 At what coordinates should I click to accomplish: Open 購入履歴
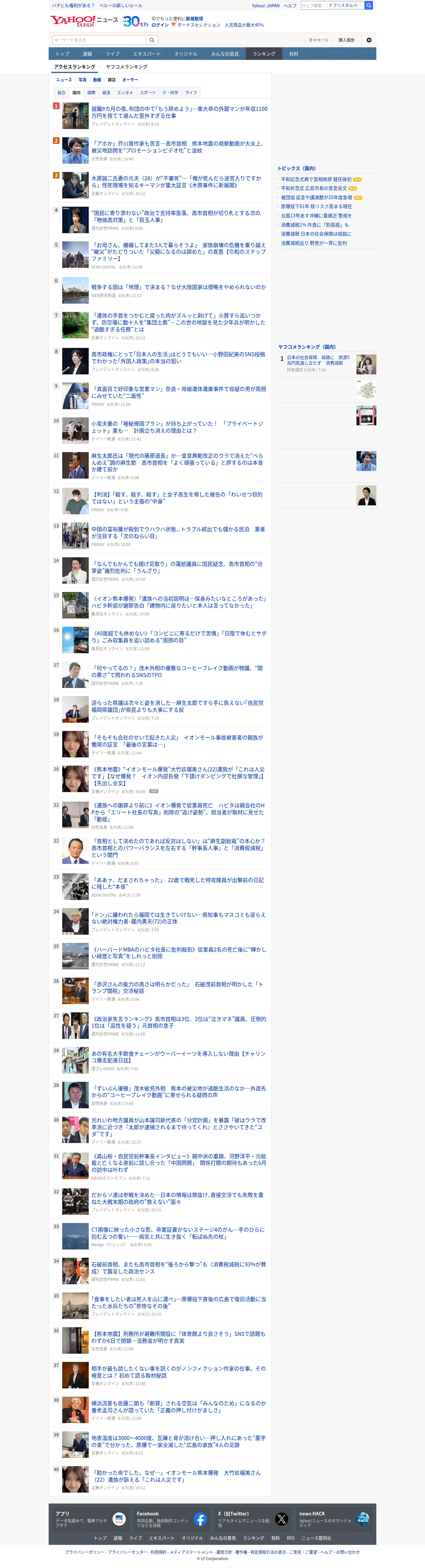pyautogui.click(x=347, y=40)
